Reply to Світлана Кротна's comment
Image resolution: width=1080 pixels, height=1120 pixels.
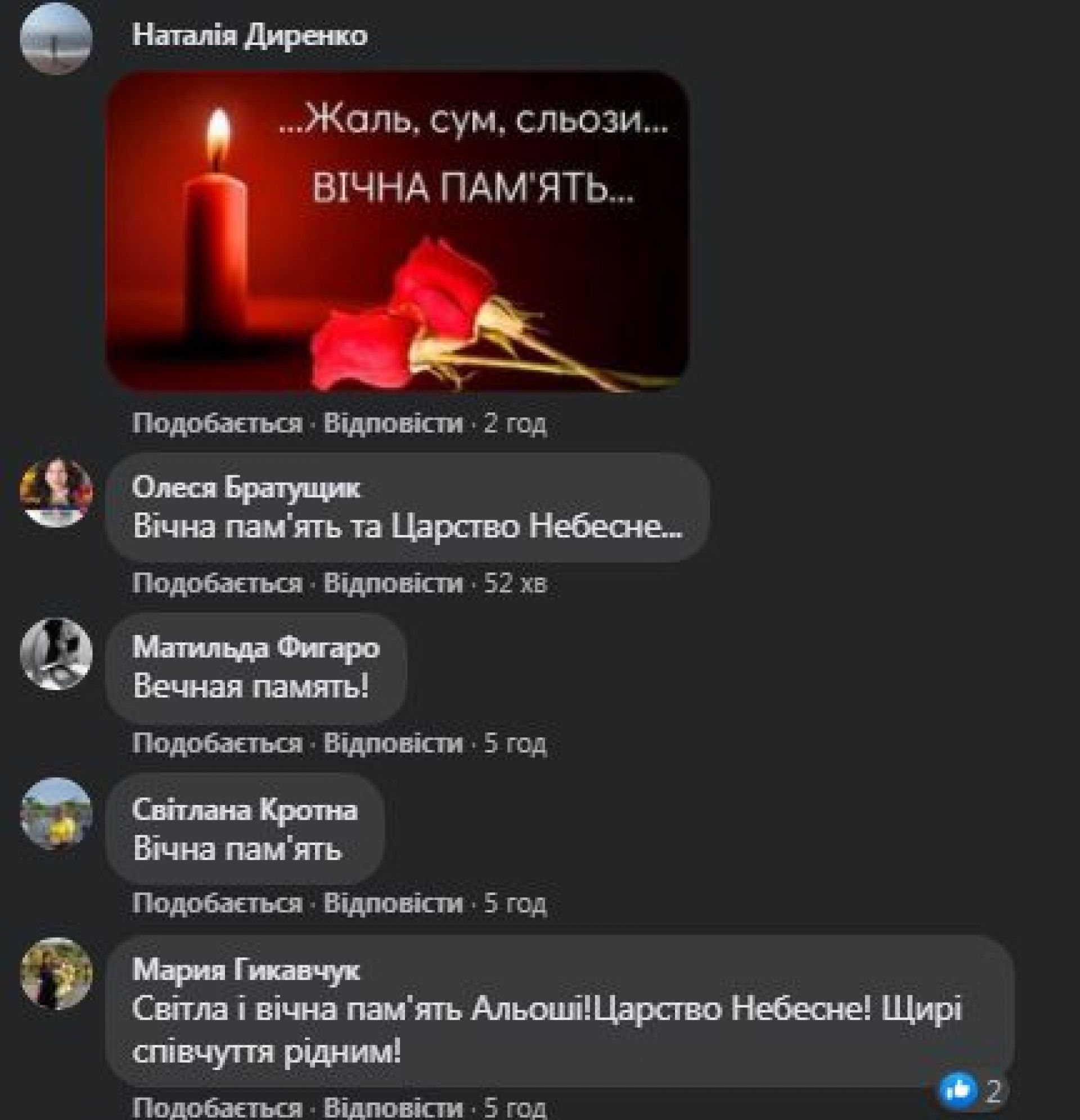coord(393,903)
